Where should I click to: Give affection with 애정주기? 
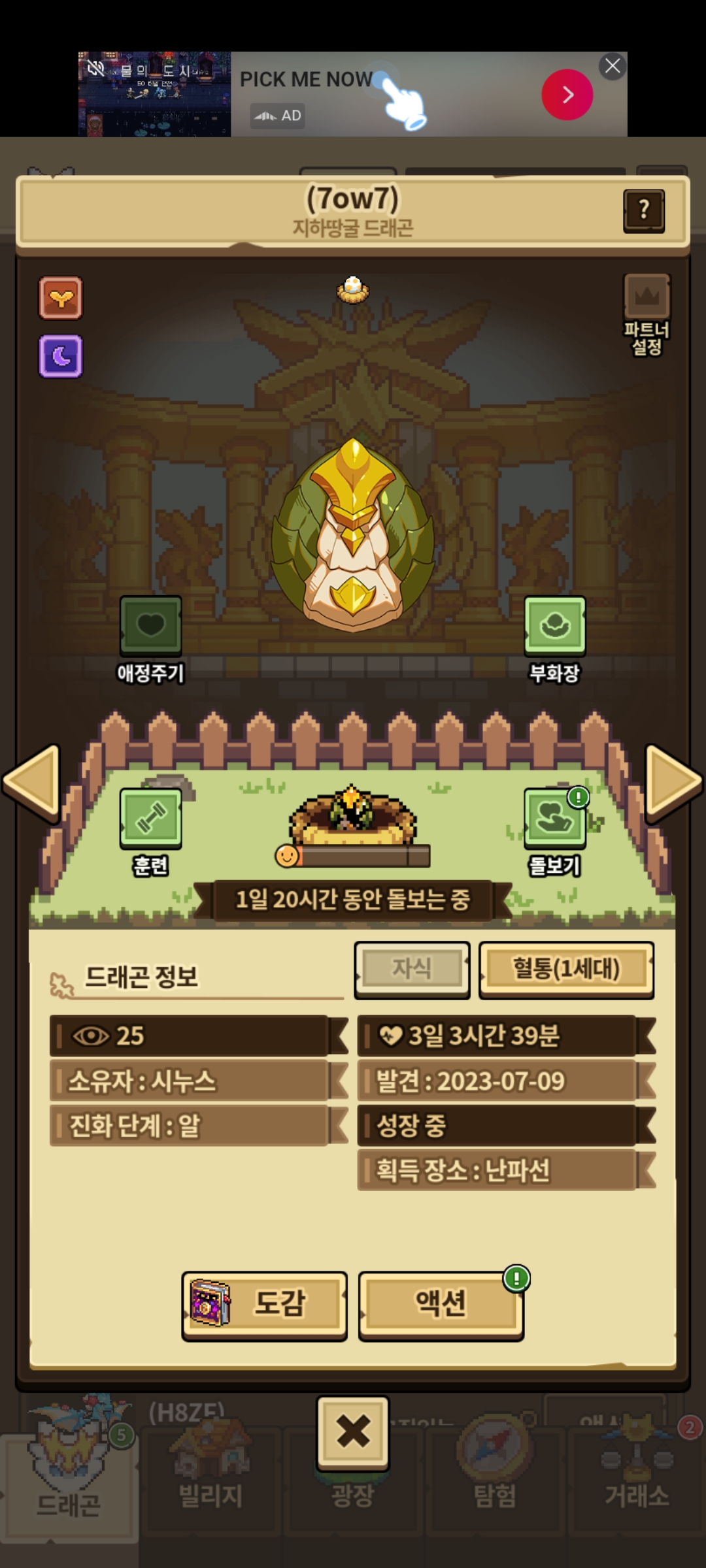pyautogui.click(x=150, y=627)
